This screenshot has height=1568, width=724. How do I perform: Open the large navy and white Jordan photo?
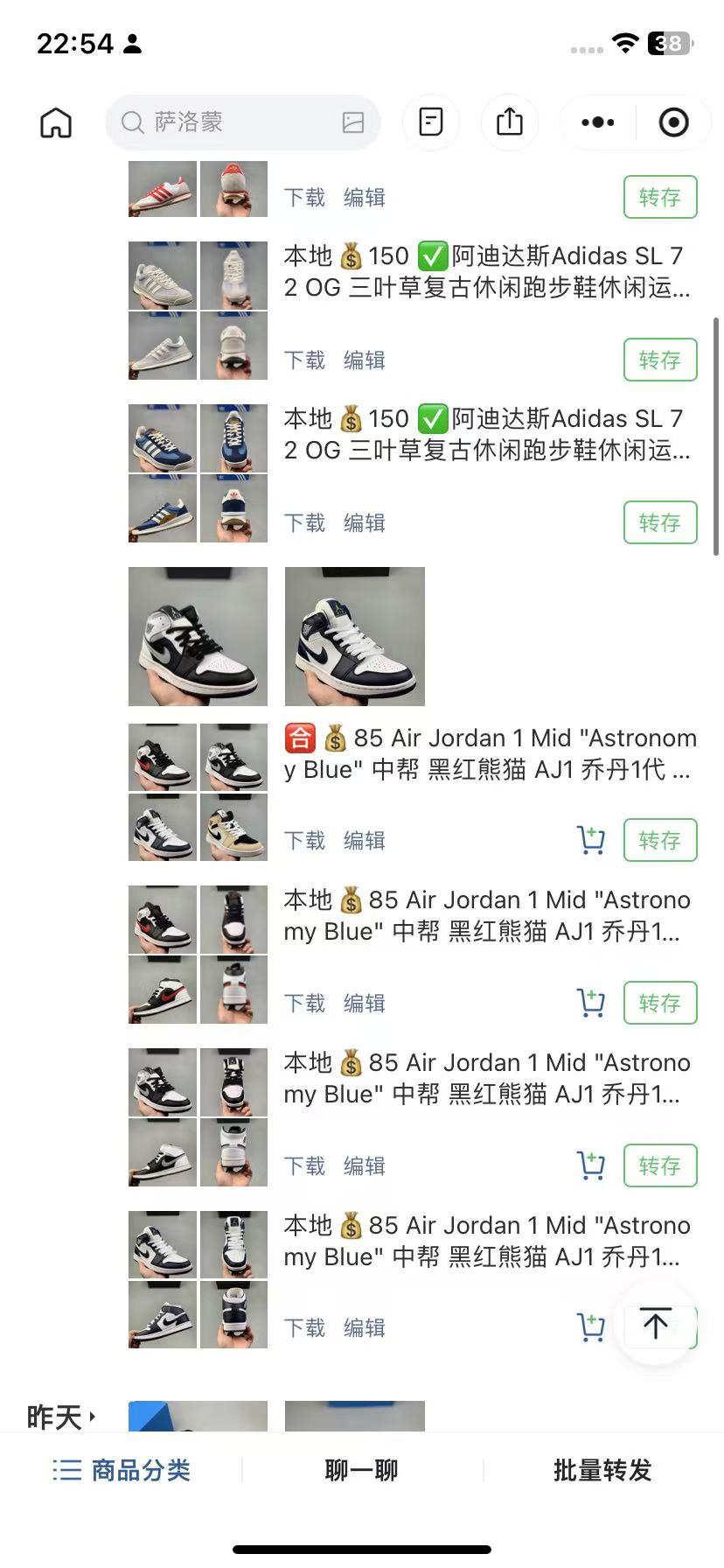pos(354,636)
